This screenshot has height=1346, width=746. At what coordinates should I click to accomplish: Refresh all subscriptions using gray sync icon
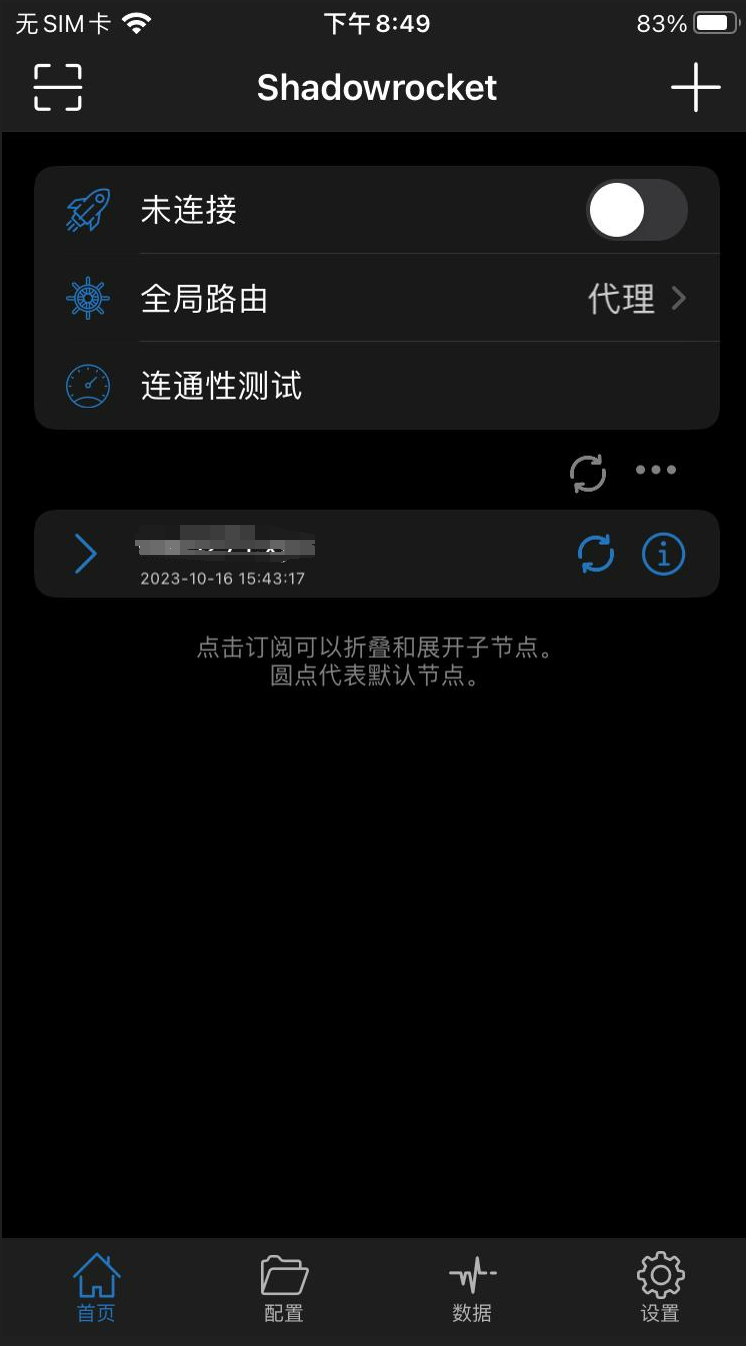[588, 472]
